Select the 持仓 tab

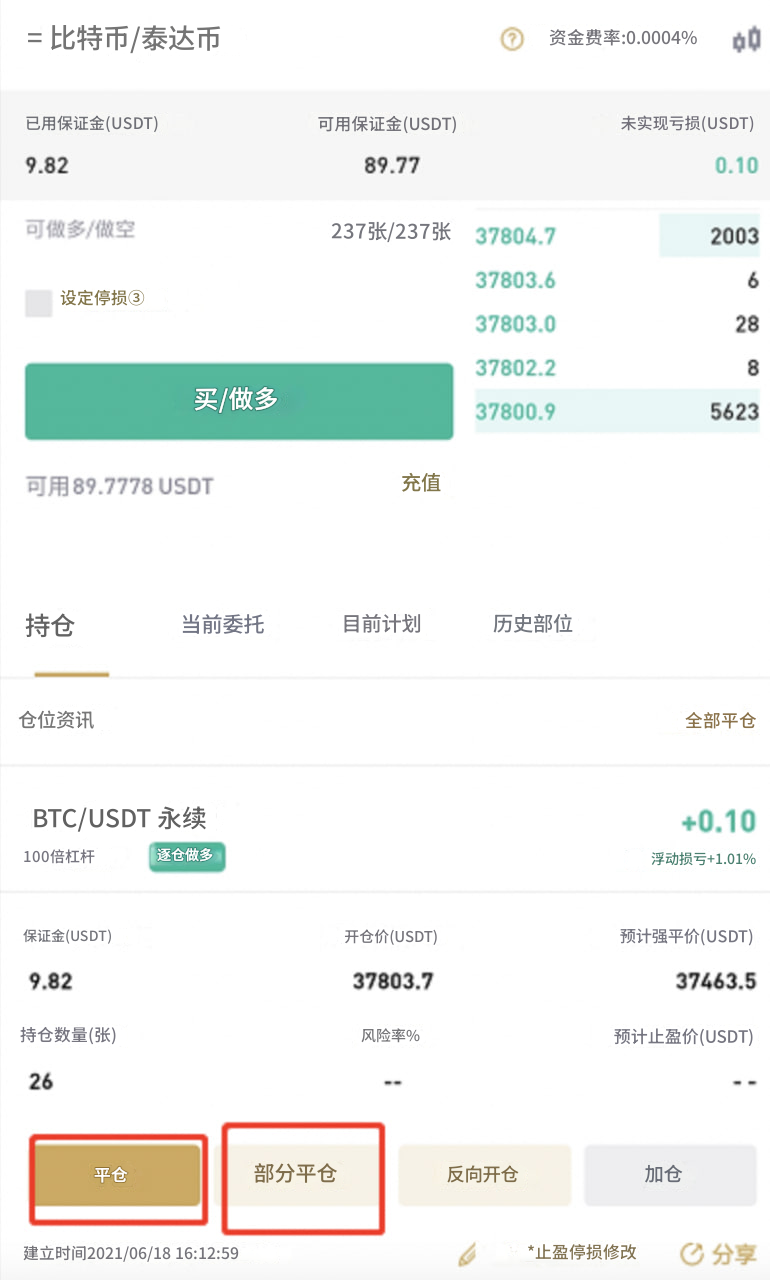(x=50, y=627)
